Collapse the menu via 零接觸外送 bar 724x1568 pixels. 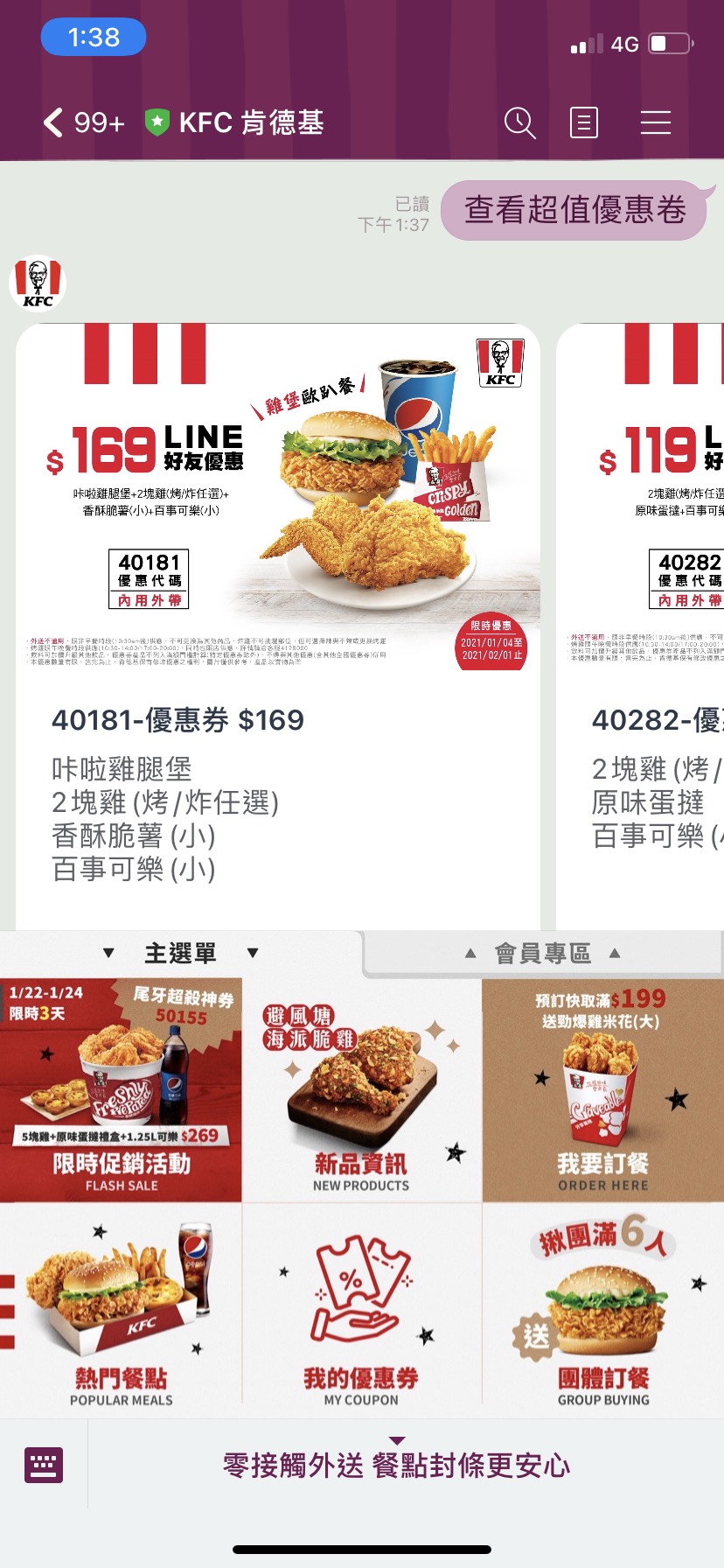coord(397,1464)
